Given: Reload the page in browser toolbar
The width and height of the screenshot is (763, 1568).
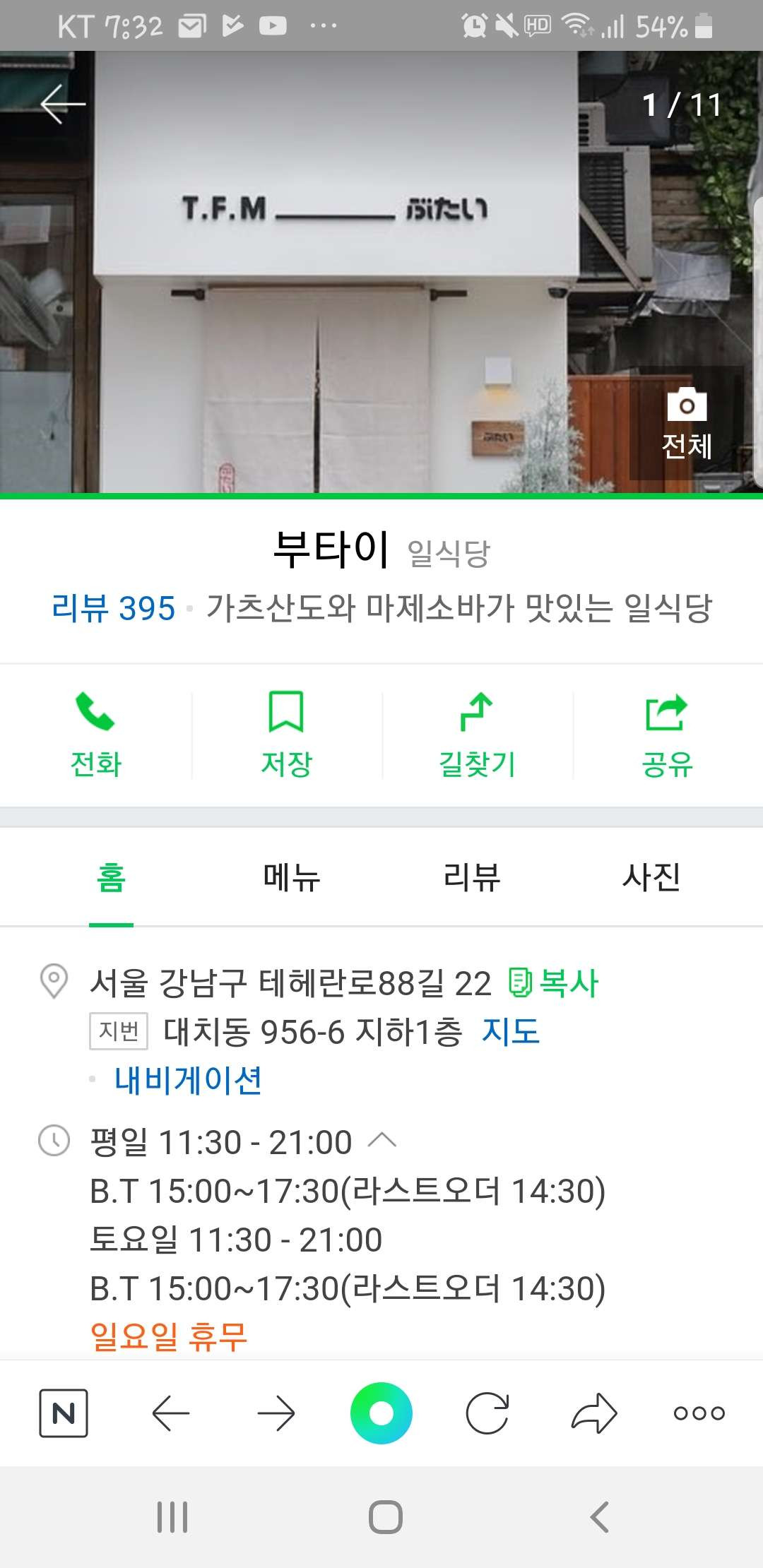Looking at the screenshot, I should click(x=487, y=1413).
